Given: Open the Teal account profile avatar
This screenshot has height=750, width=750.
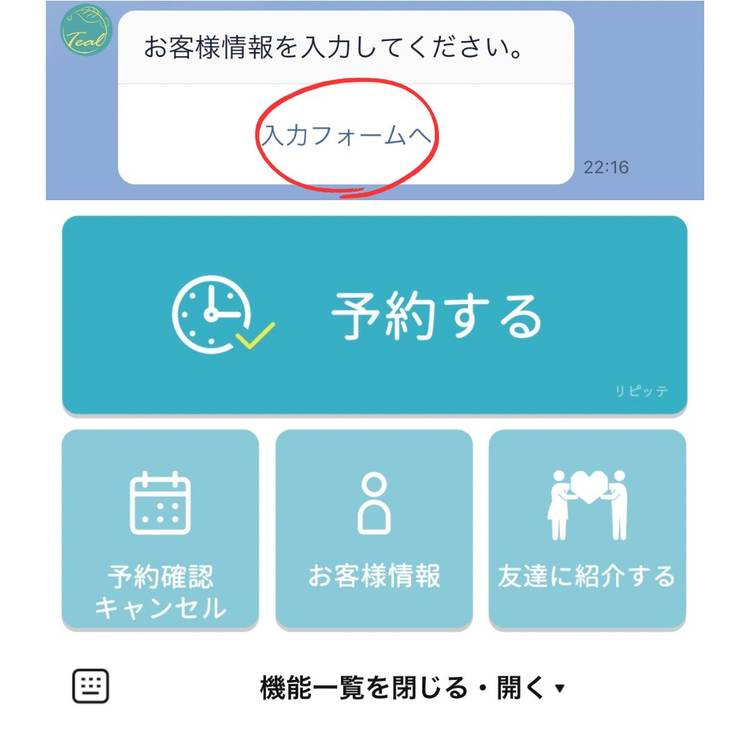Looking at the screenshot, I should click(x=86, y=30).
